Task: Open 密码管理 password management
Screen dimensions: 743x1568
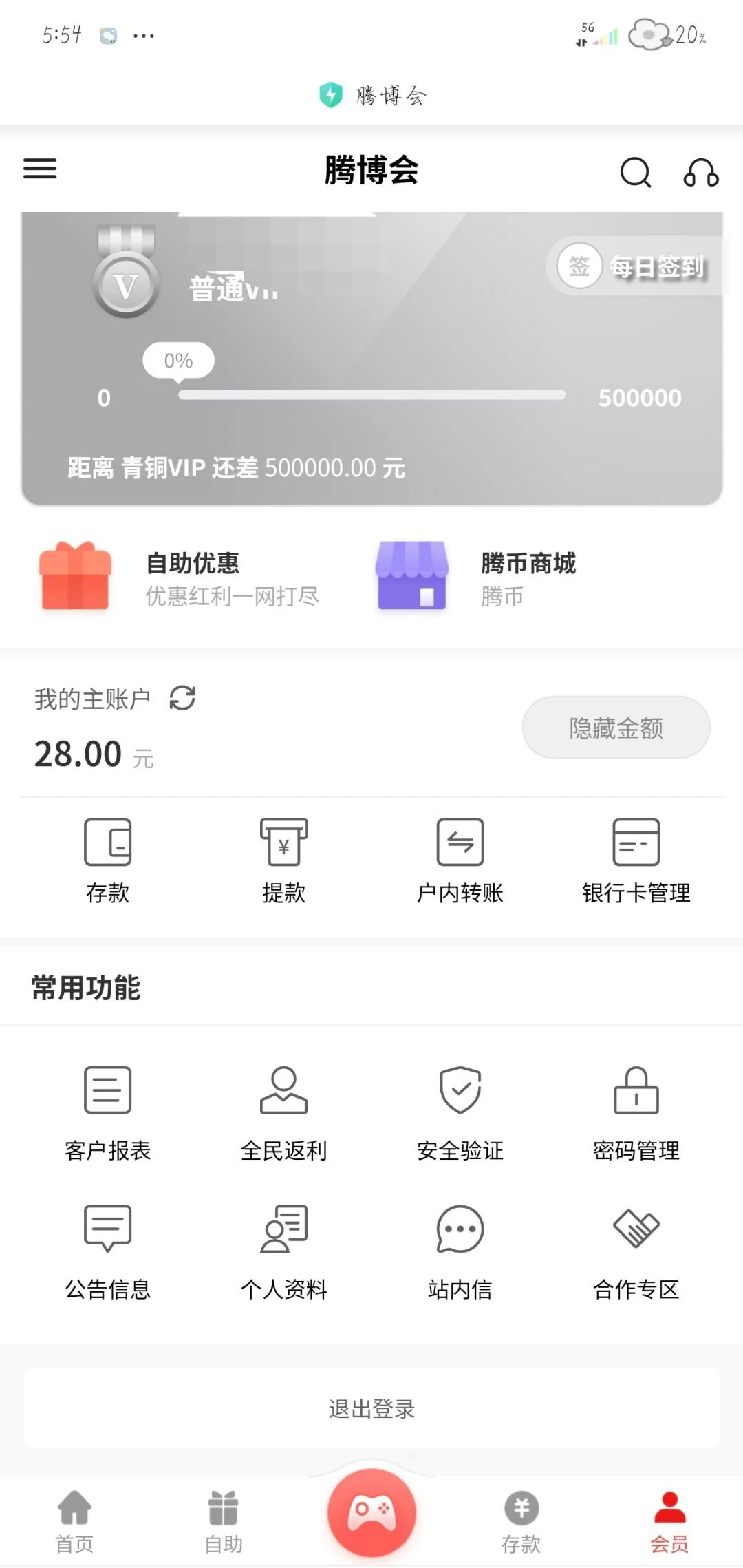Action: click(x=636, y=1112)
